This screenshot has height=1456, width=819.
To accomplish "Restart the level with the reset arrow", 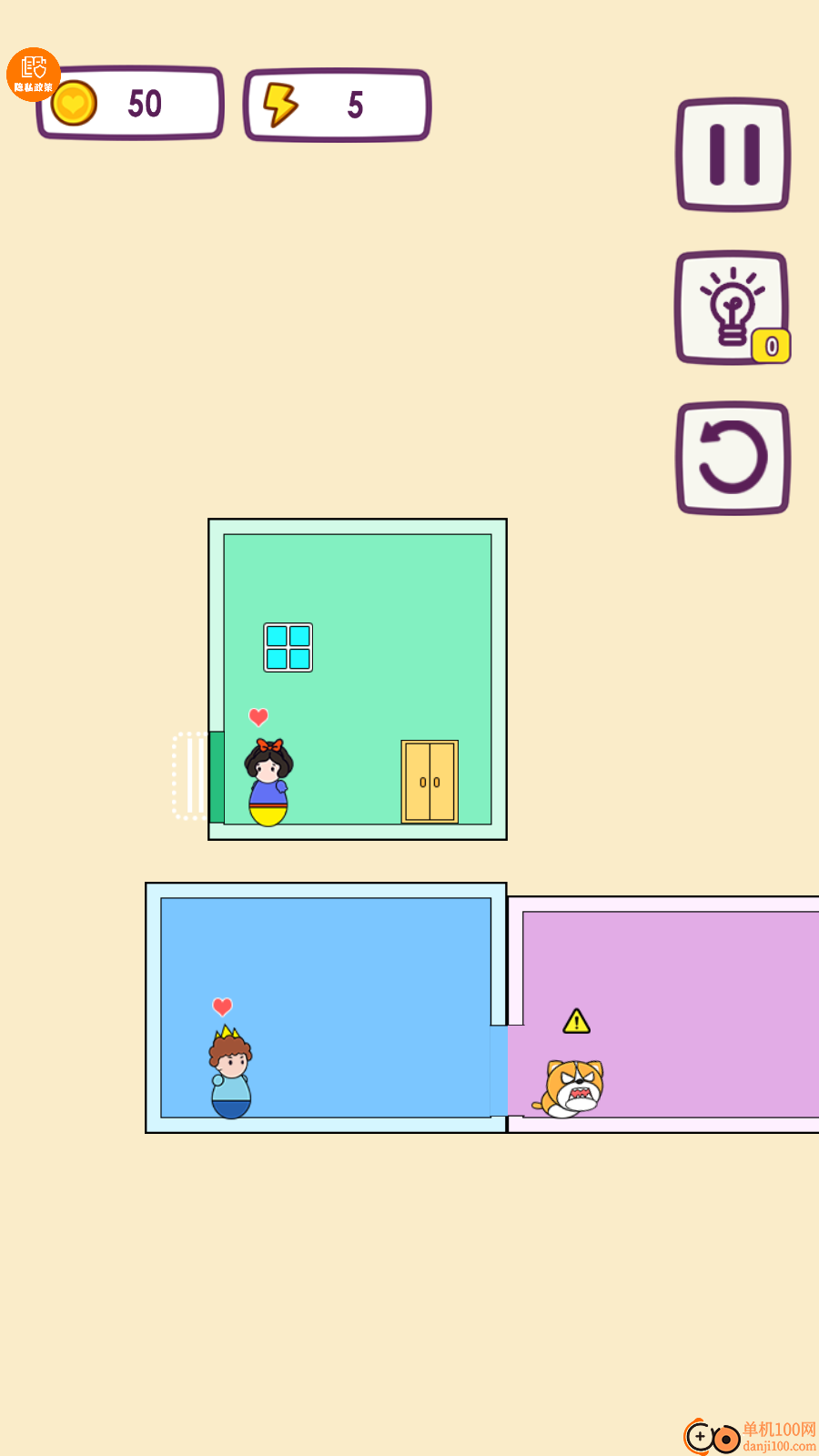I will point(733,459).
